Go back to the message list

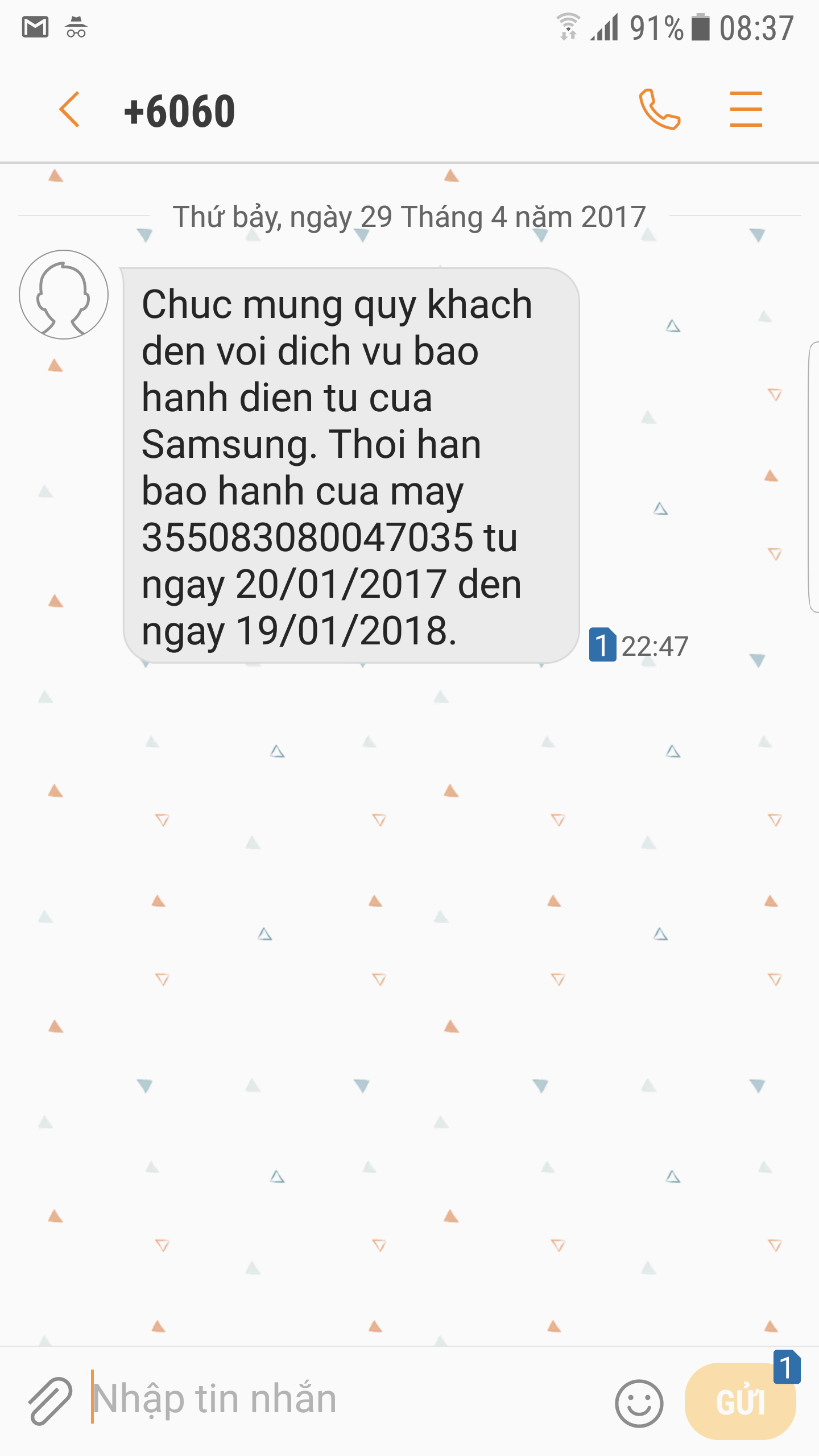[x=69, y=110]
